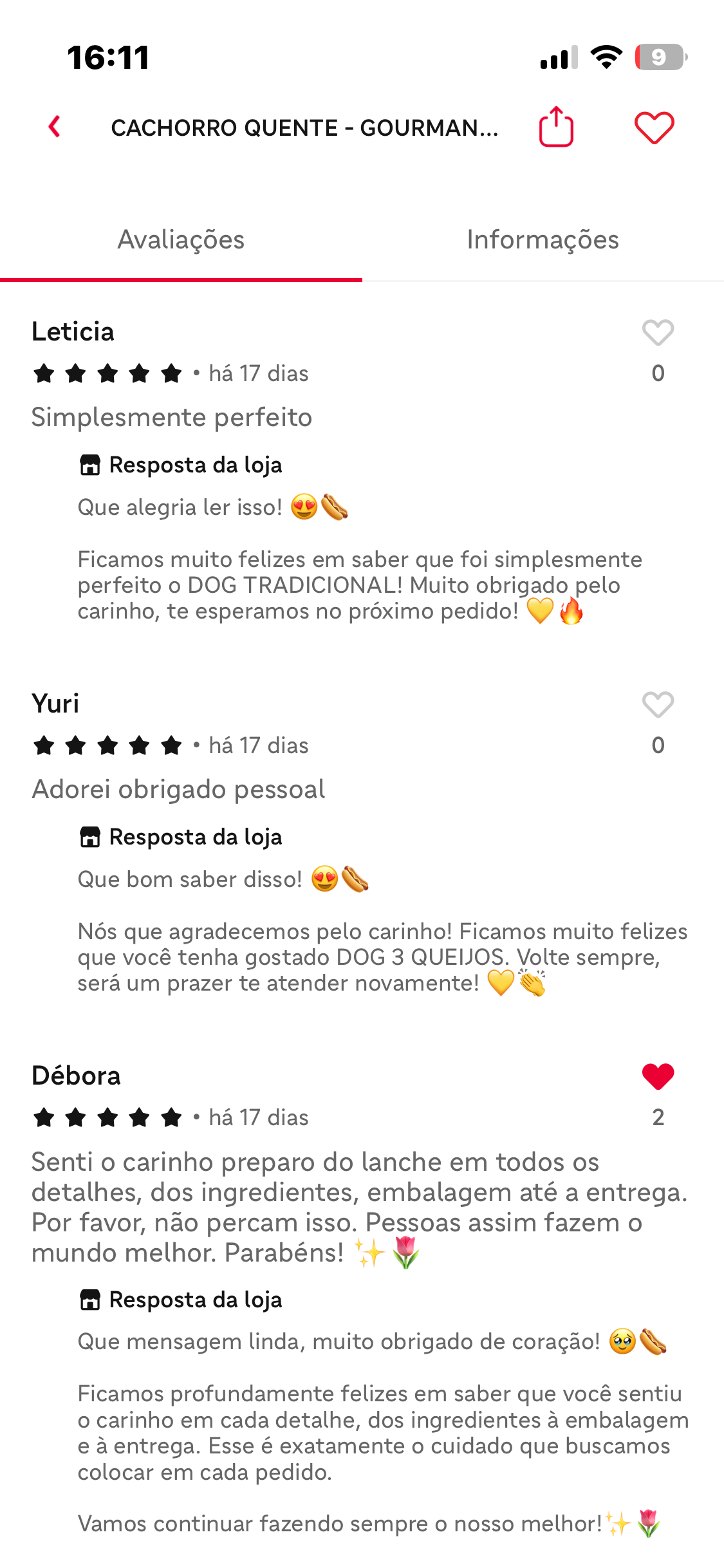
Task: Share this restaurant page
Action: [556, 127]
